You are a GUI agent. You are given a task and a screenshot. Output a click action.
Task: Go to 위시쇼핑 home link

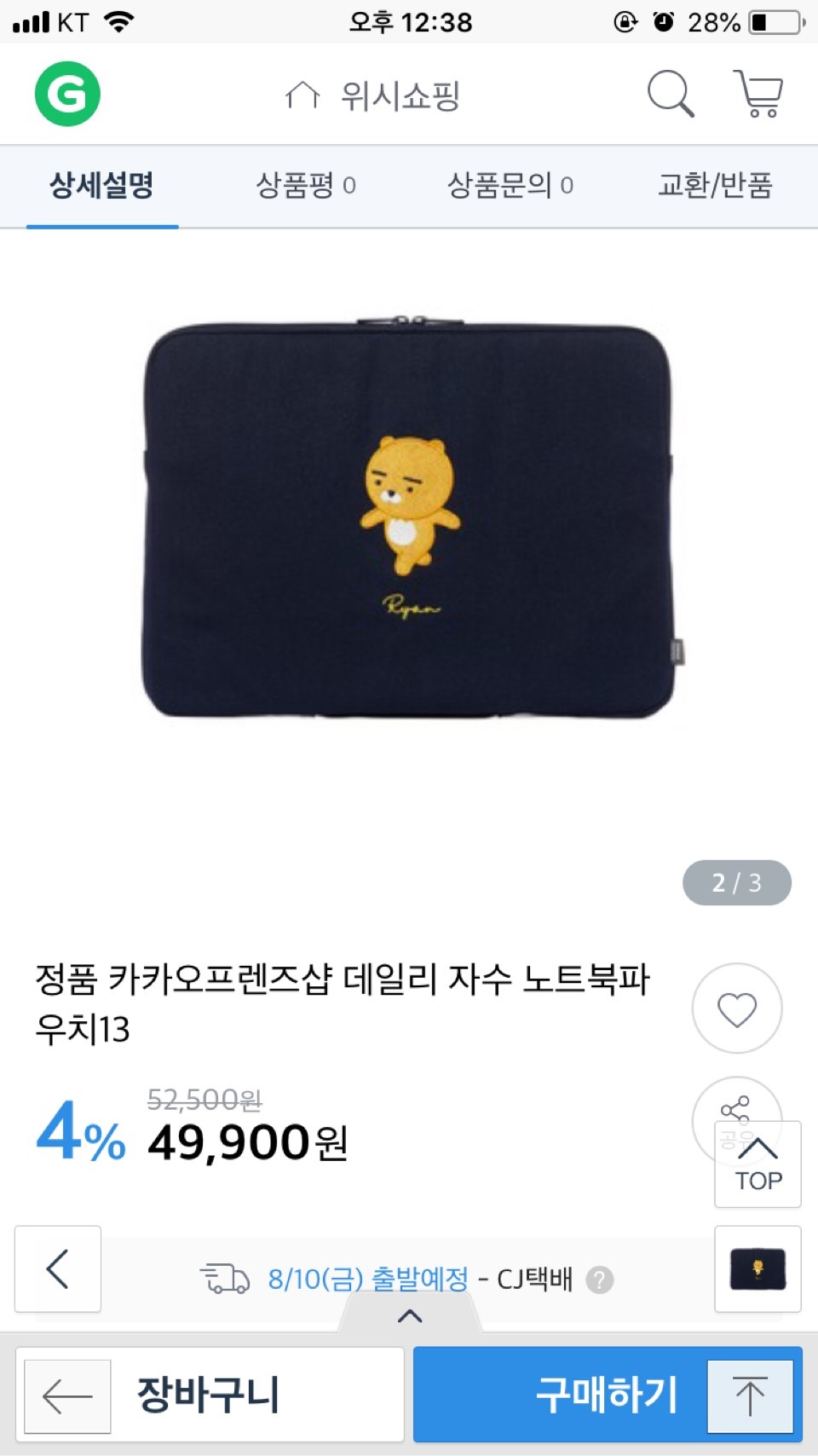click(x=373, y=95)
